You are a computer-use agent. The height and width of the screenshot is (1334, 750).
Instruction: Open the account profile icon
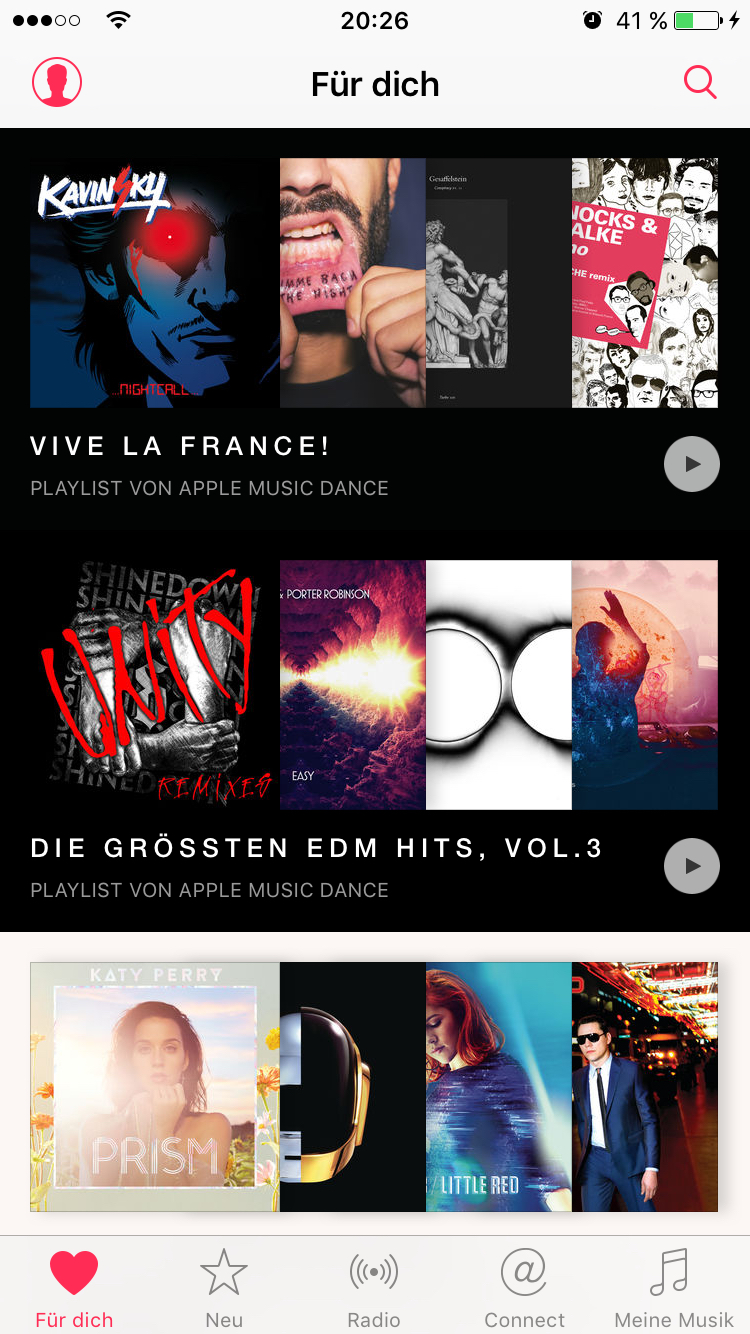pyautogui.click(x=57, y=82)
